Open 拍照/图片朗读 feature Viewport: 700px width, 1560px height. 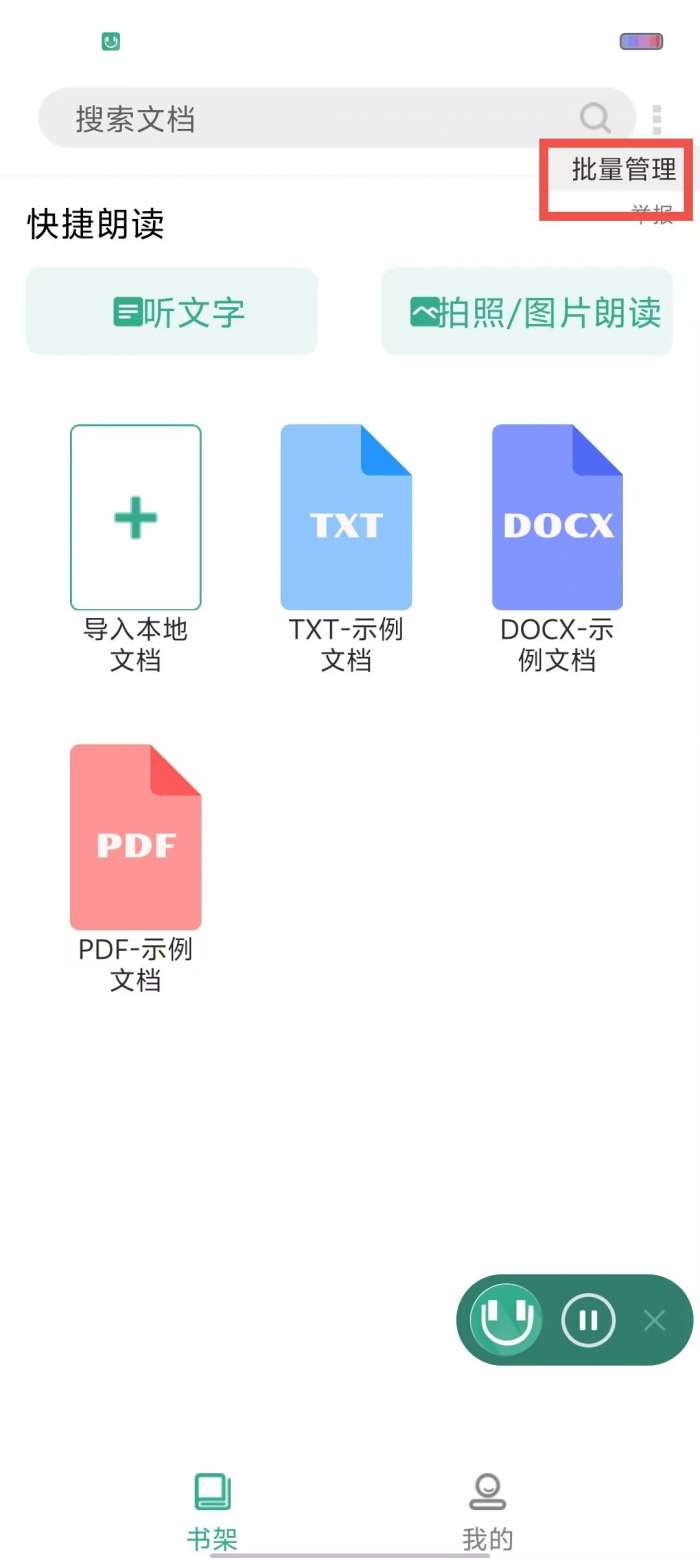pyautogui.click(x=527, y=312)
